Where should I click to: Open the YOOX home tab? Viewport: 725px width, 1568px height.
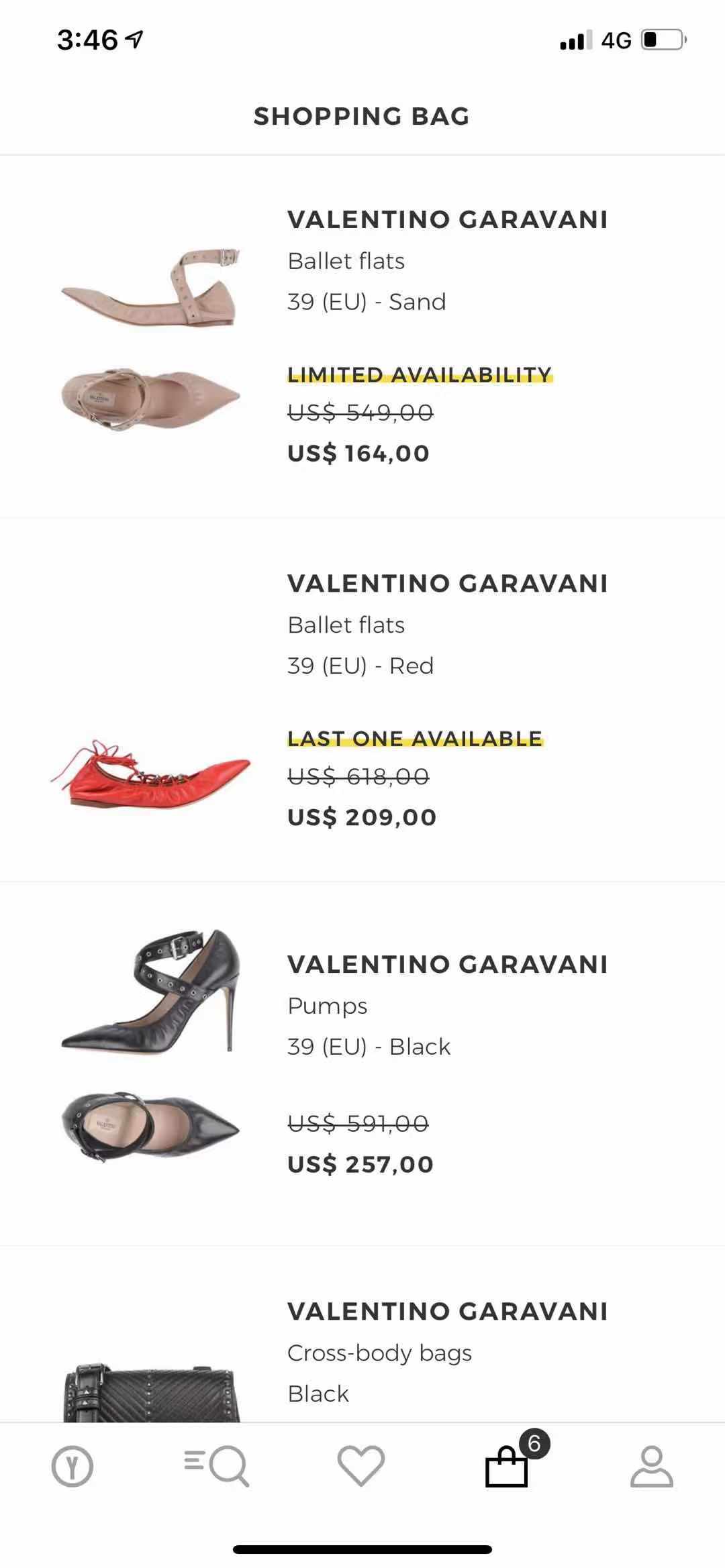(x=72, y=1467)
